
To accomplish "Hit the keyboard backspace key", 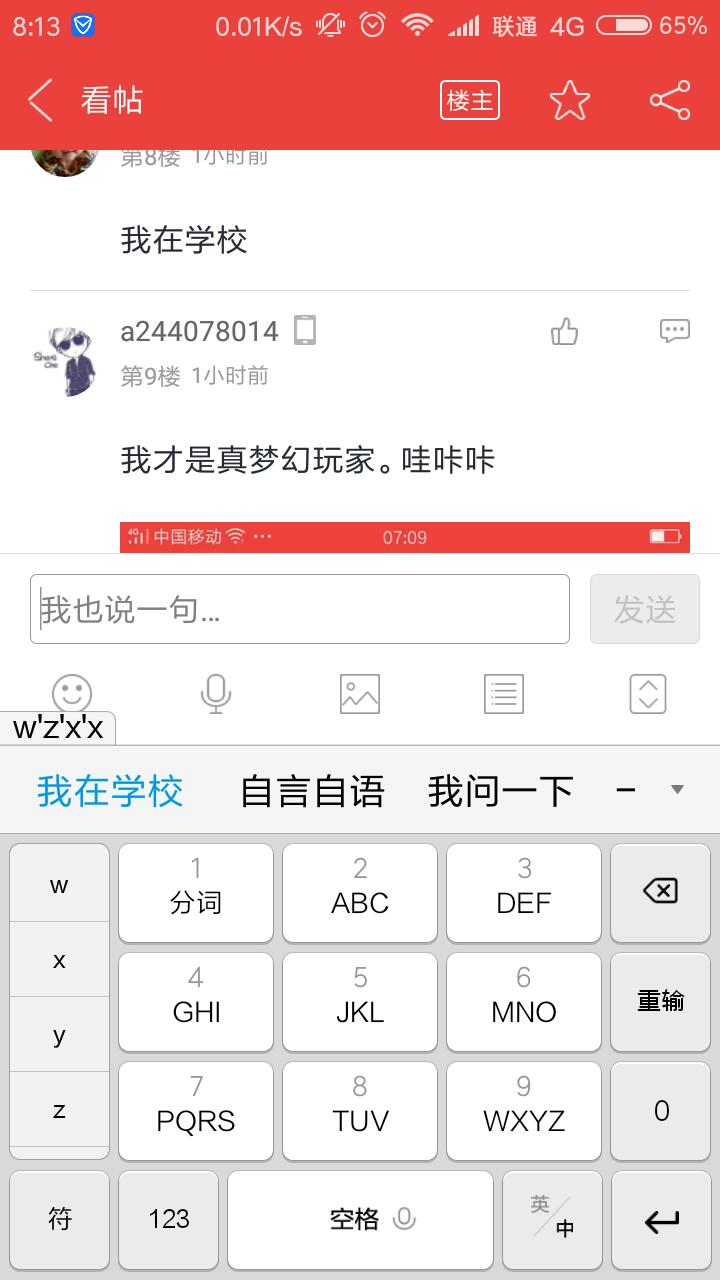I will 661,892.
